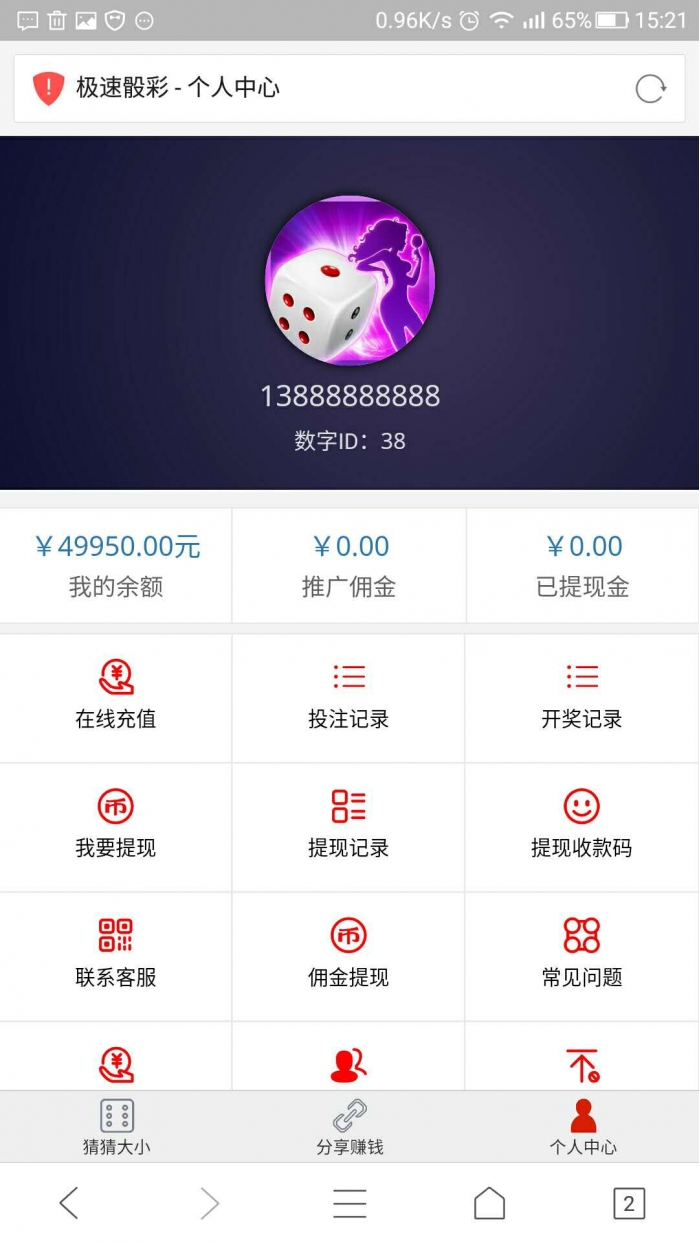Select 我要提现 to withdraw
The height and width of the screenshot is (1244, 700).
116,826
